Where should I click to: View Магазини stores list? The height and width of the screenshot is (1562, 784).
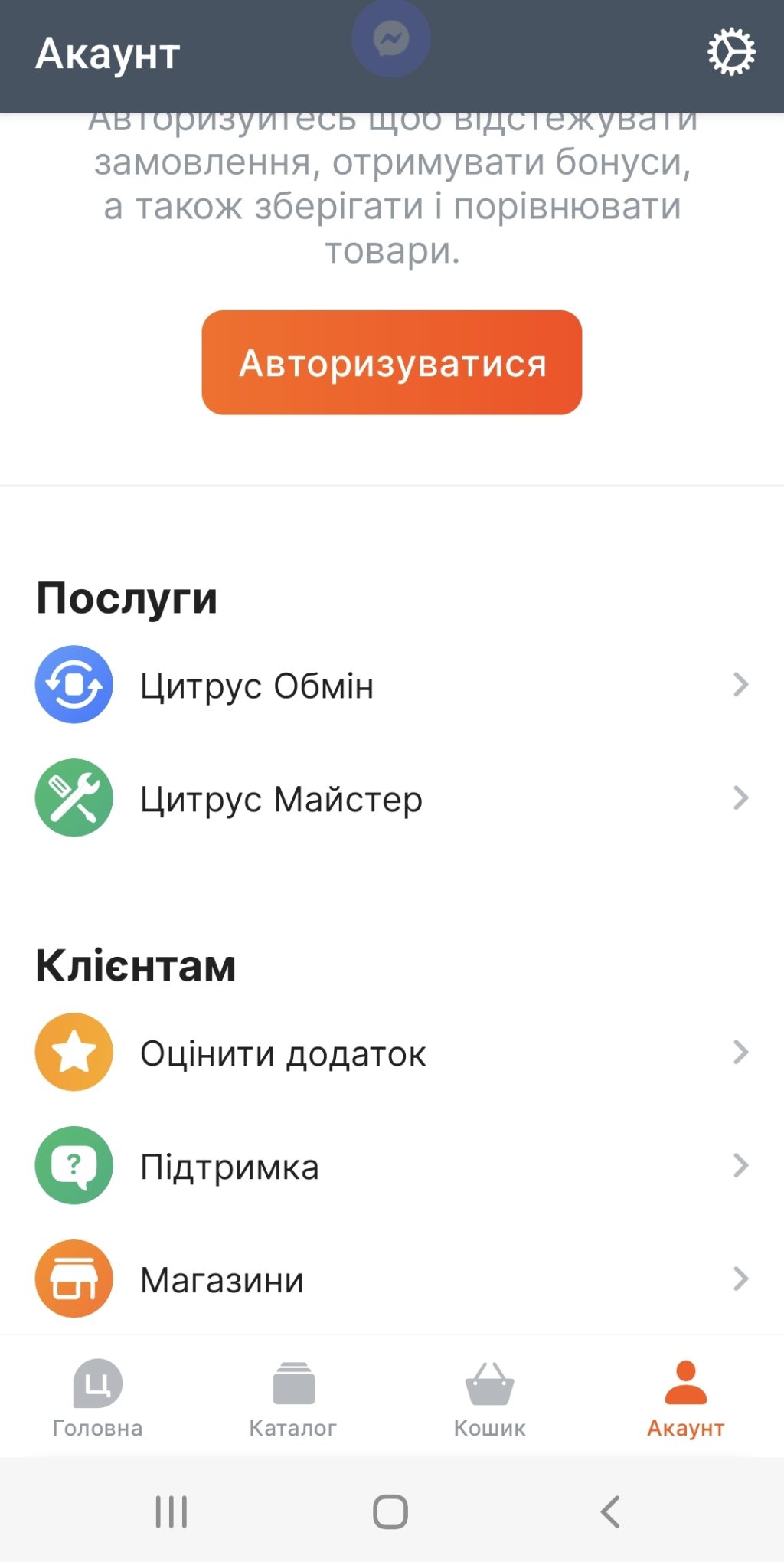390,1279
